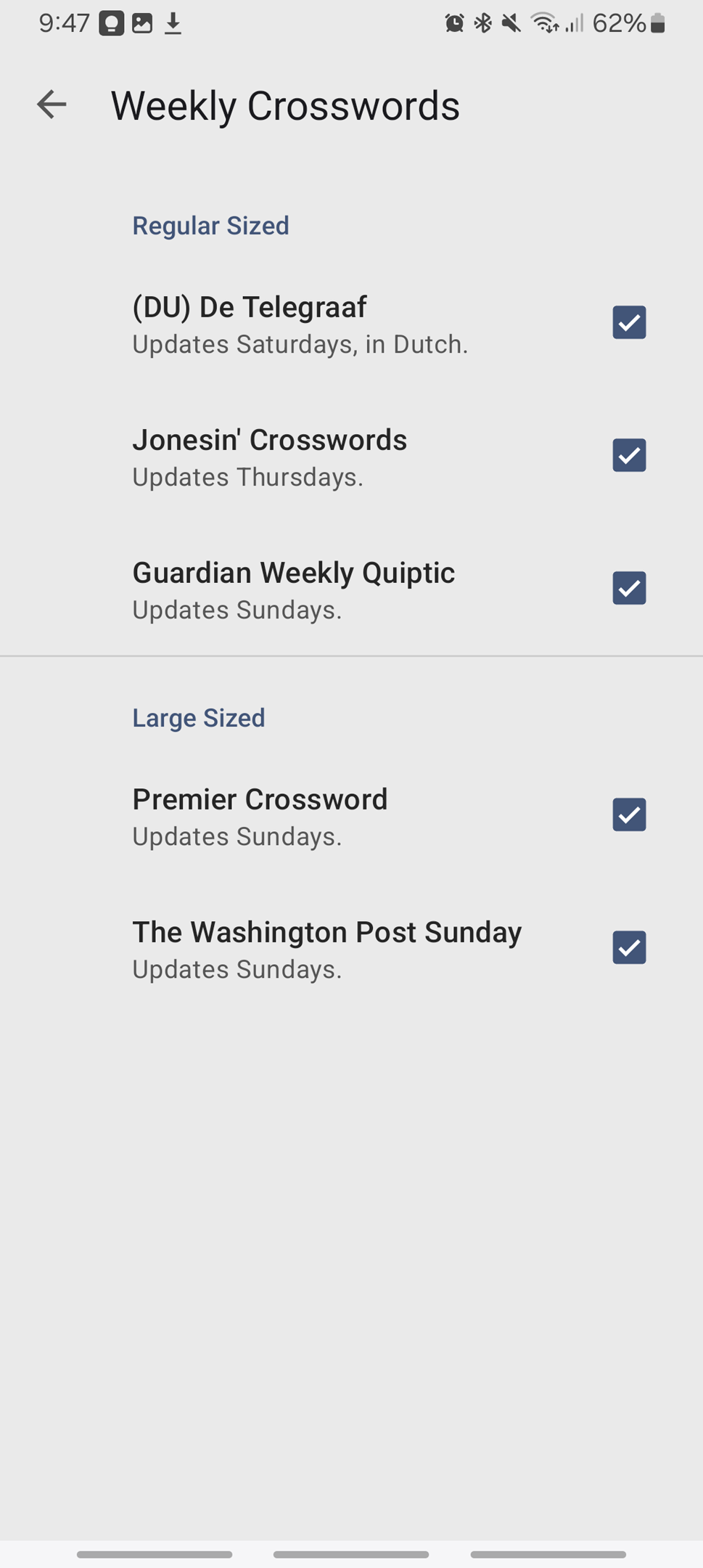Toggle the Guardian Weekly Quiptic checkbox
Image resolution: width=703 pixels, height=1568 pixels.
click(628, 588)
